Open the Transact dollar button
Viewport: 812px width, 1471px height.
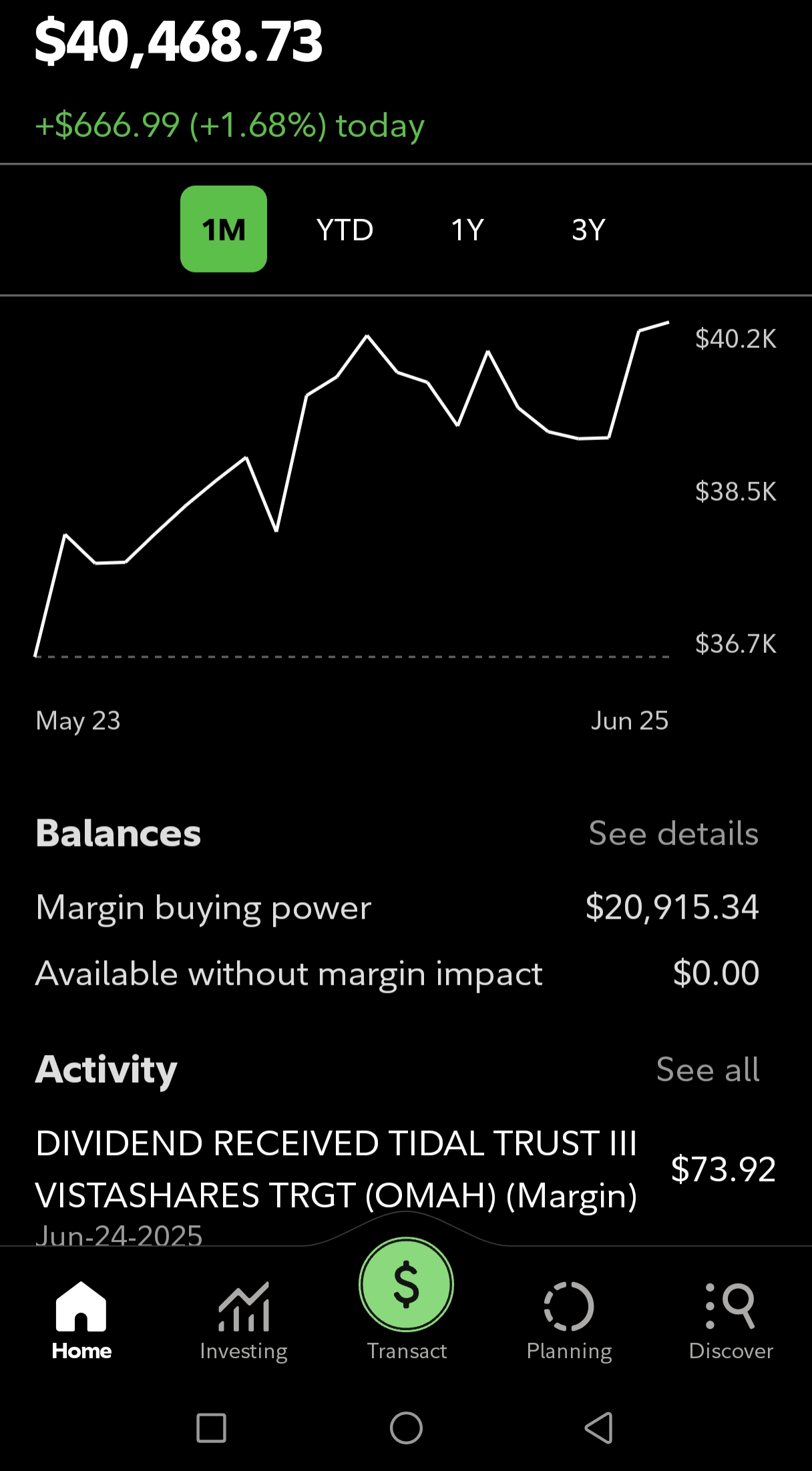point(406,1285)
